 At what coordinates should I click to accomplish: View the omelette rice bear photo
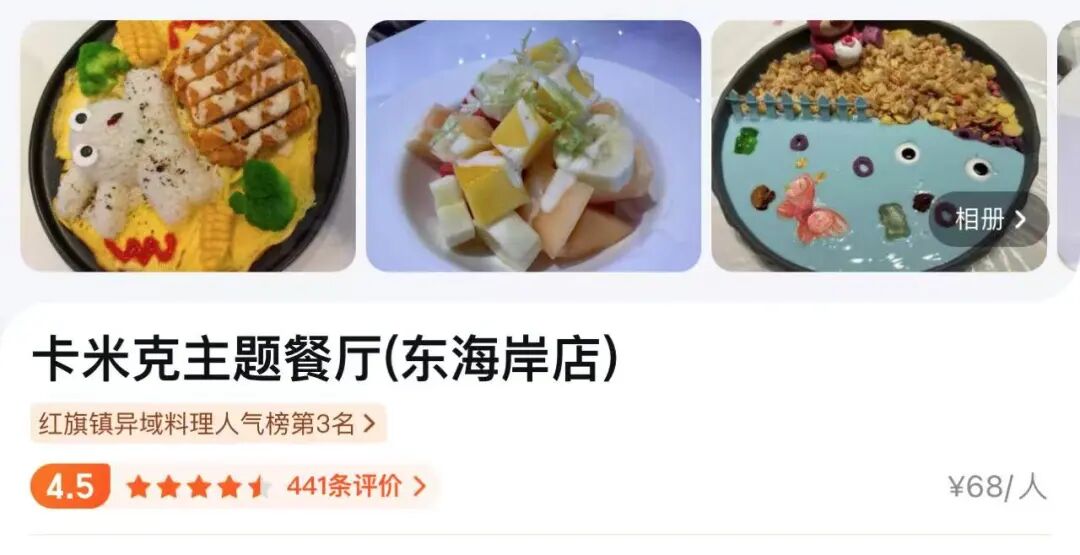point(188,146)
